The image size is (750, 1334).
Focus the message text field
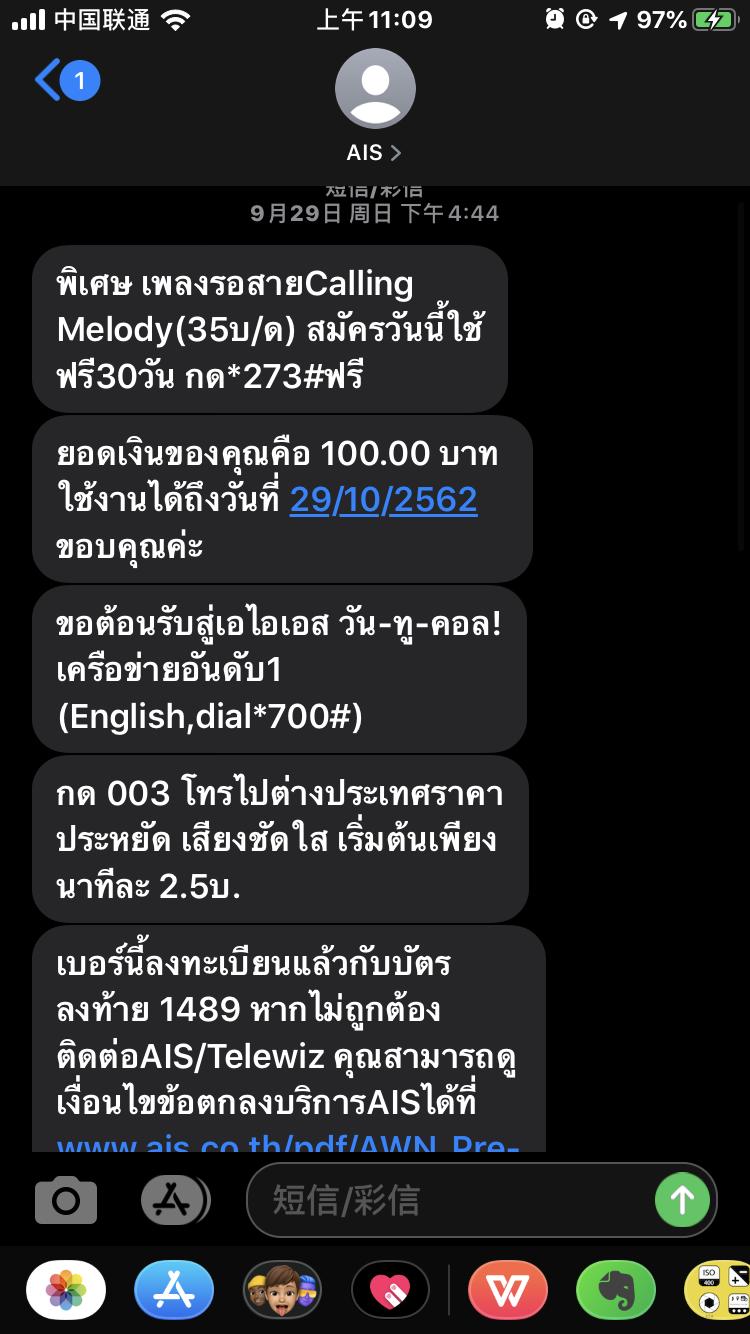[450, 1199]
